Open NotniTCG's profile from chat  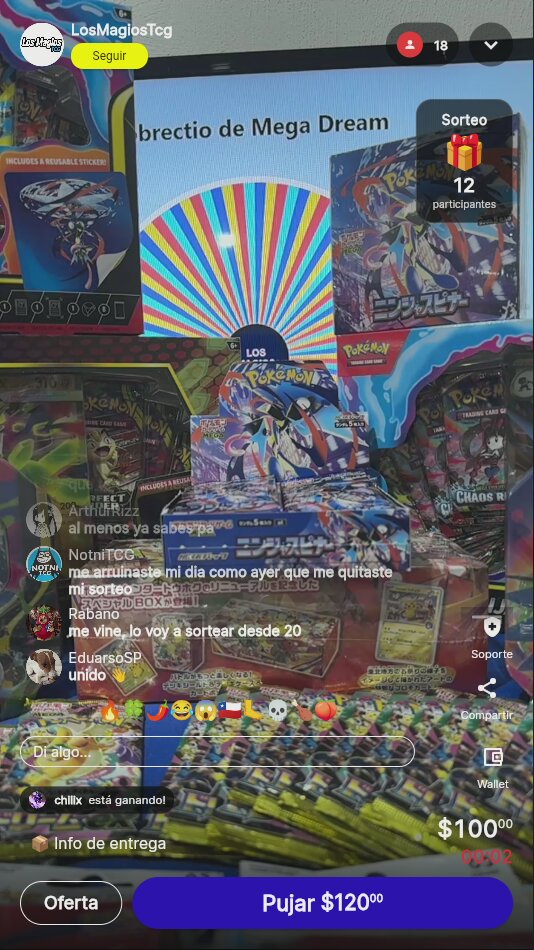pos(44,565)
